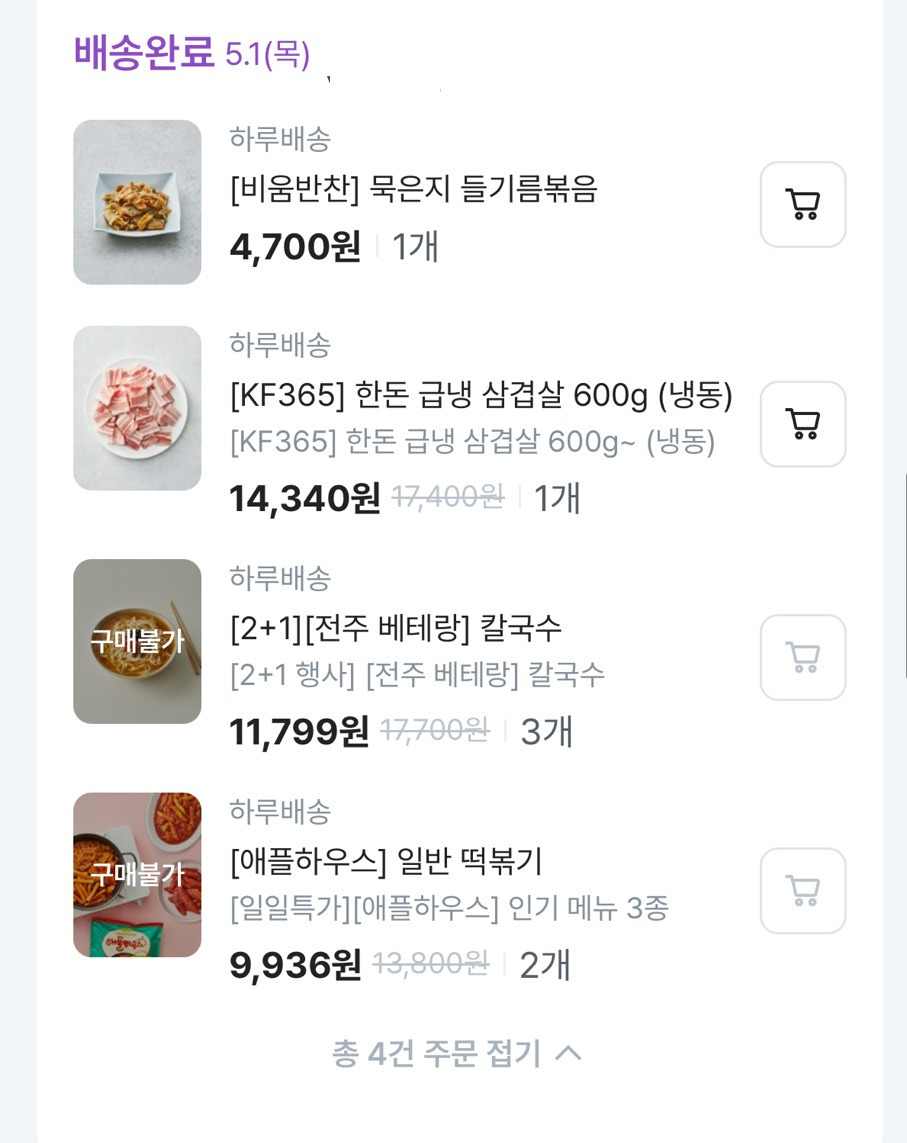Open the 애플하우스 떡볶기 product thumbnail
Viewport: 907px width, 1143px height.
137,874
